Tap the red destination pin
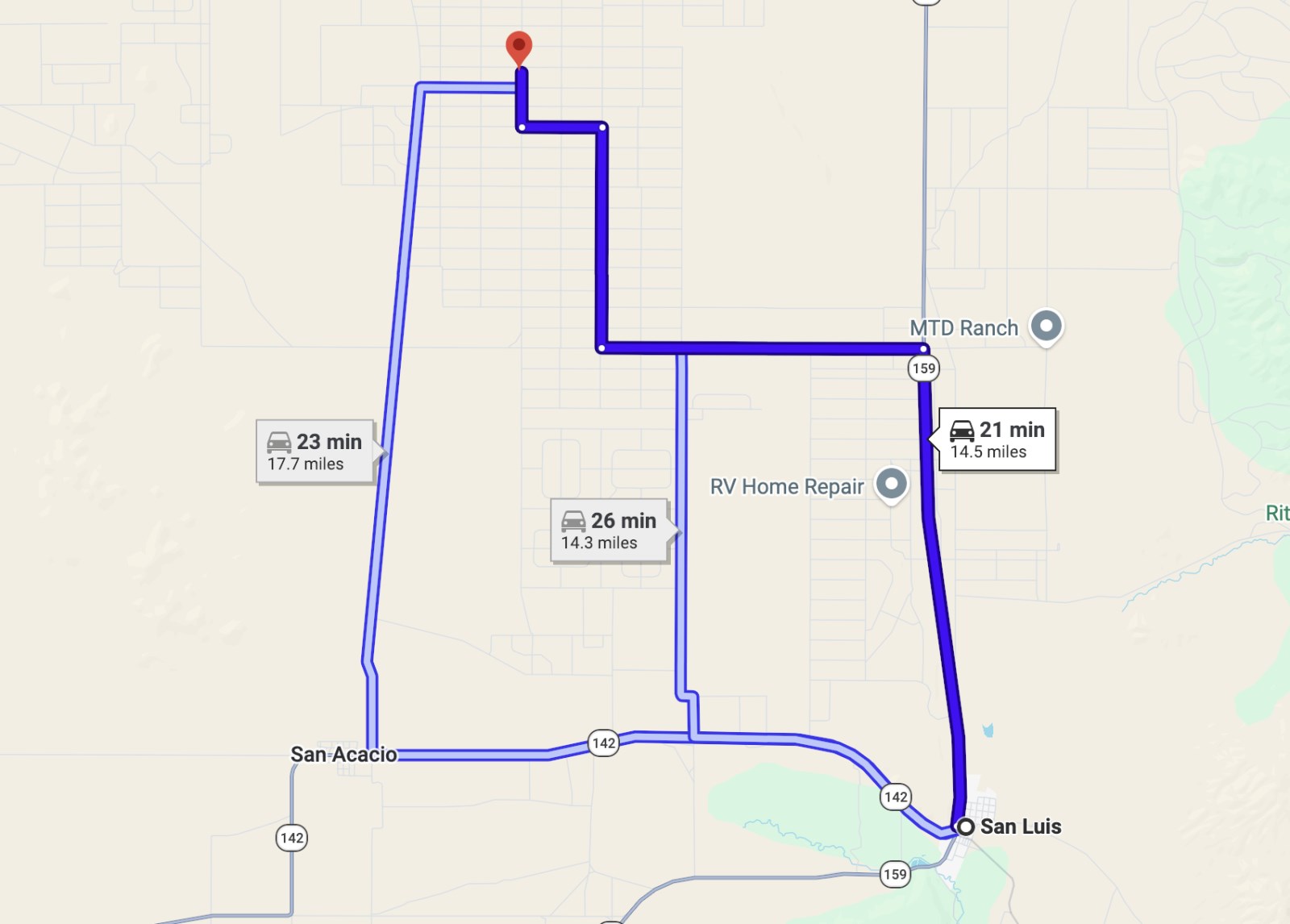The width and height of the screenshot is (1290, 924). coord(518,47)
